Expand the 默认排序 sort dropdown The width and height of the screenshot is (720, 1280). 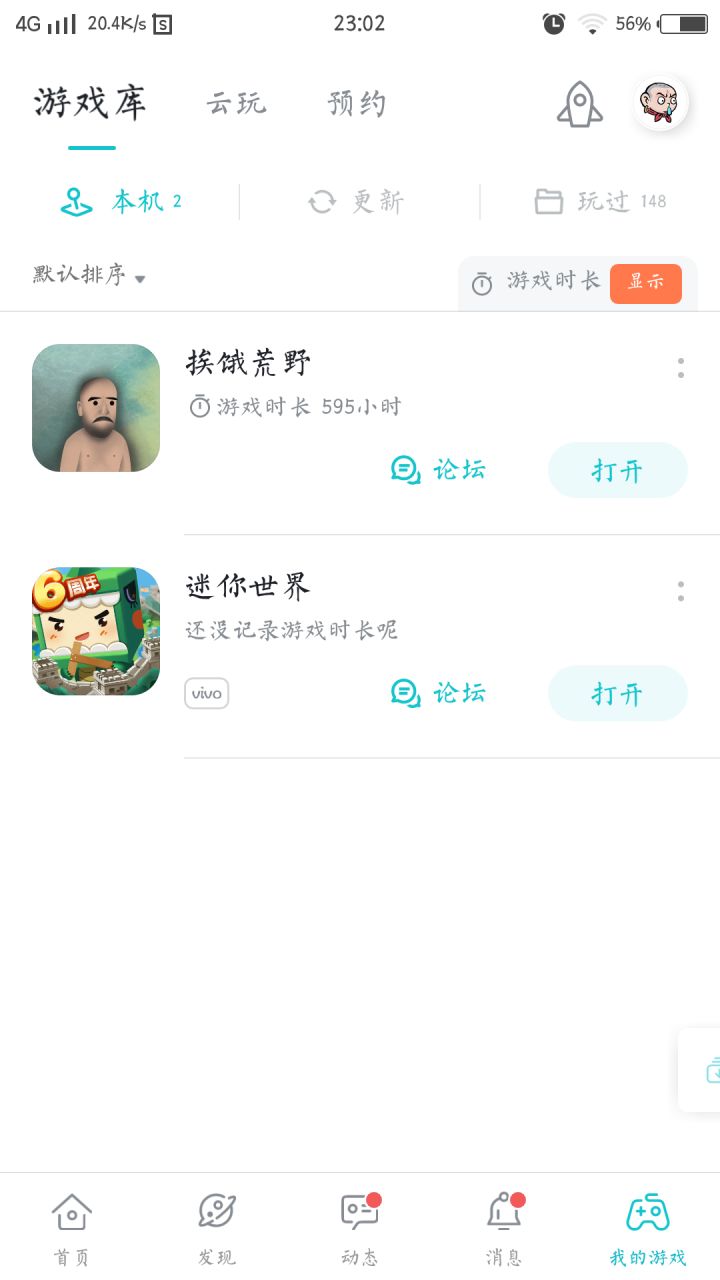pyautogui.click(x=90, y=275)
